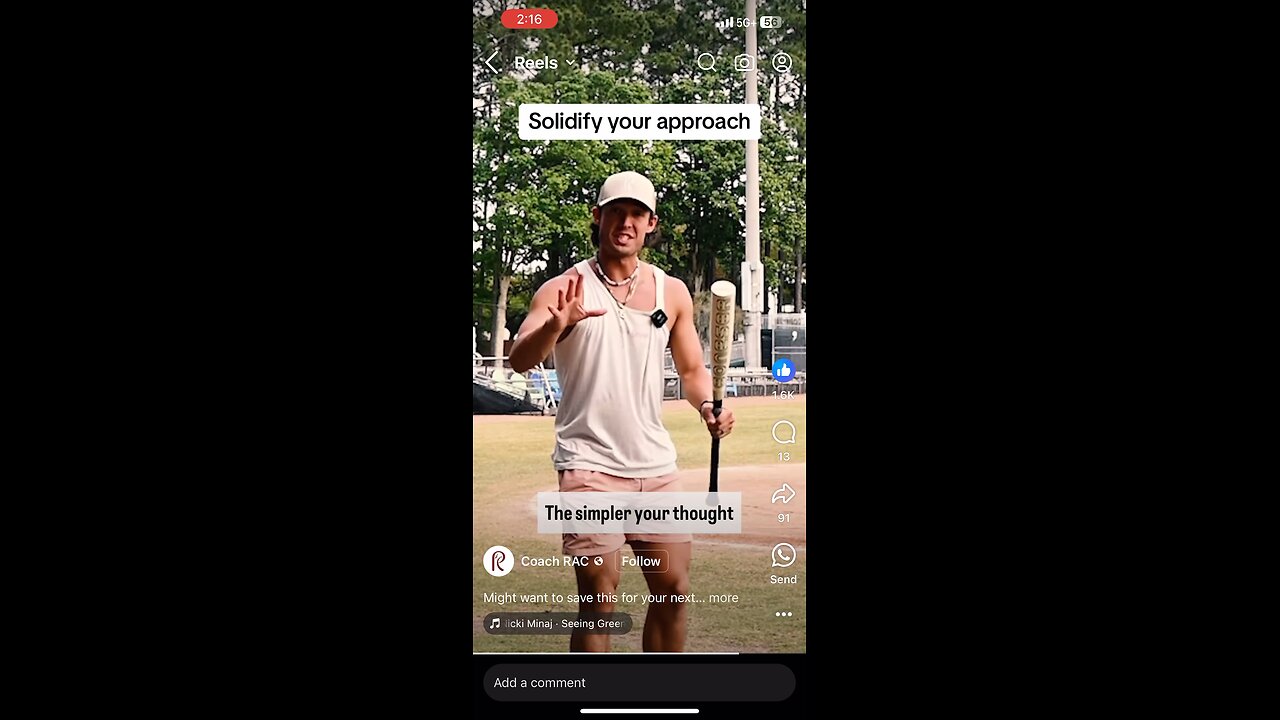Image resolution: width=1280 pixels, height=720 pixels.
Task: Open your profile icon
Action: (782, 63)
